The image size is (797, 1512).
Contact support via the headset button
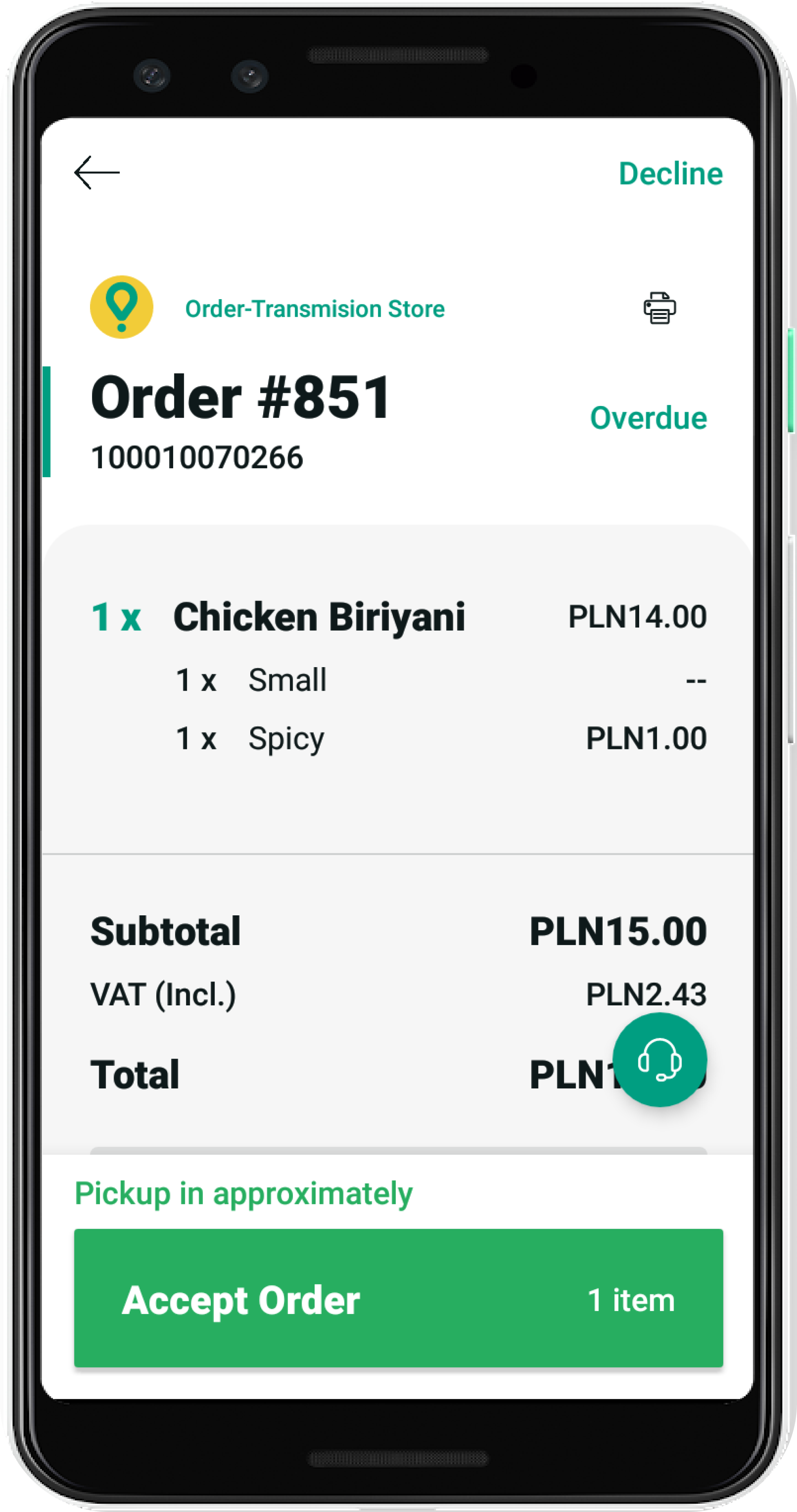click(x=659, y=1060)
